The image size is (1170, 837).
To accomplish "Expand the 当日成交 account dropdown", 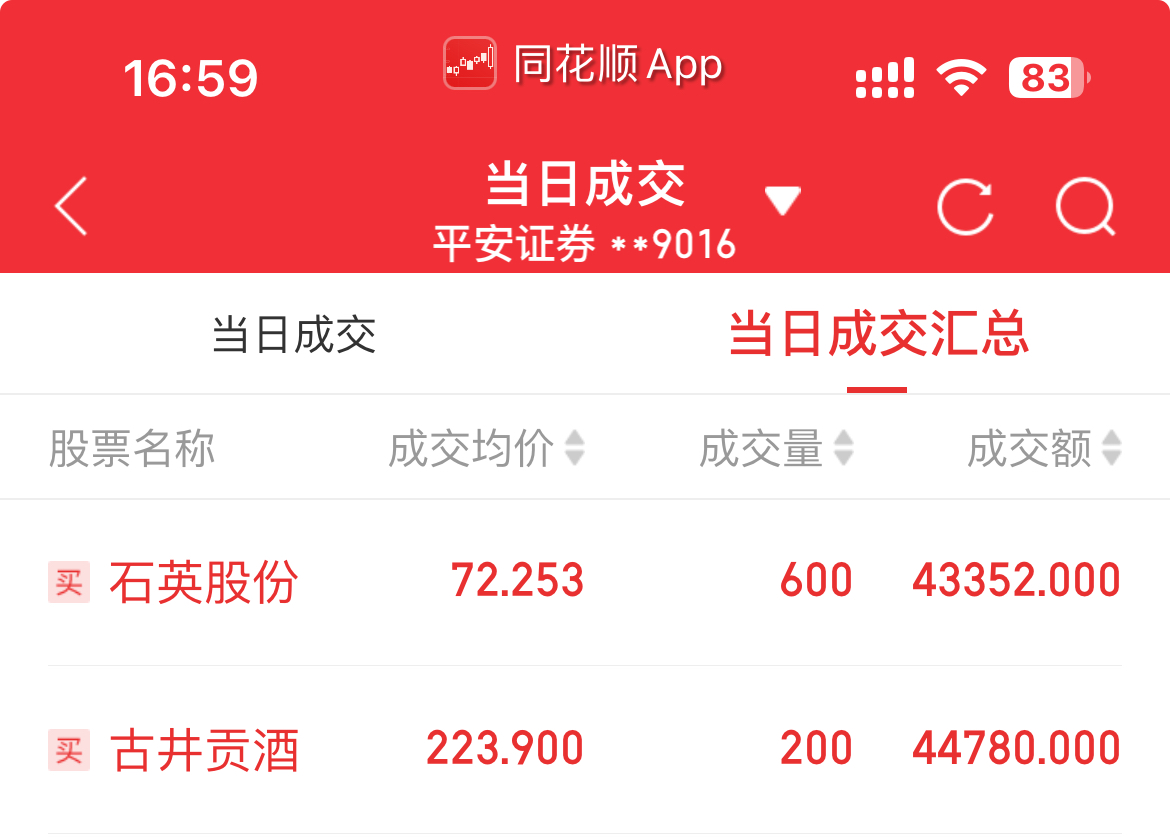I will 782,202.
